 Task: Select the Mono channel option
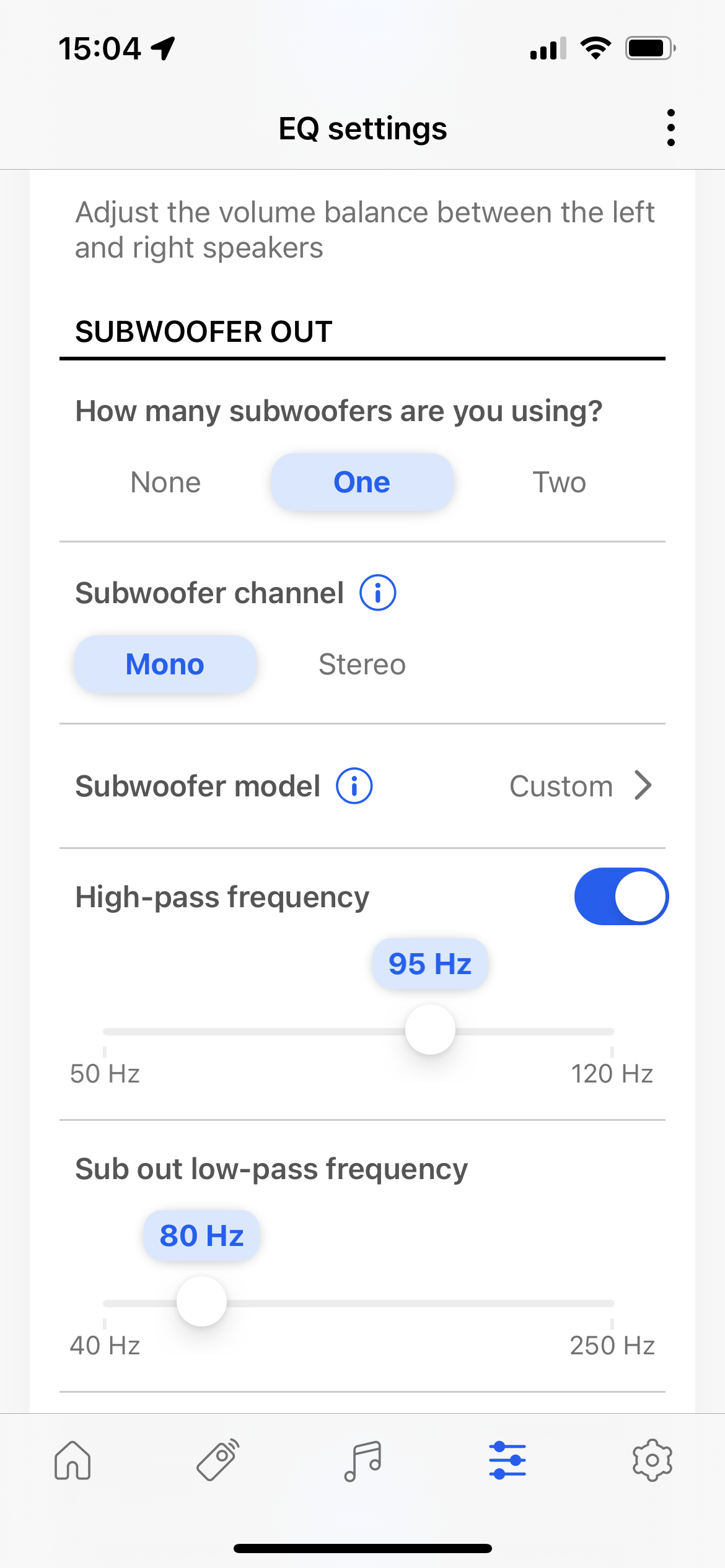pyautogui.click(x=164, y=664)
